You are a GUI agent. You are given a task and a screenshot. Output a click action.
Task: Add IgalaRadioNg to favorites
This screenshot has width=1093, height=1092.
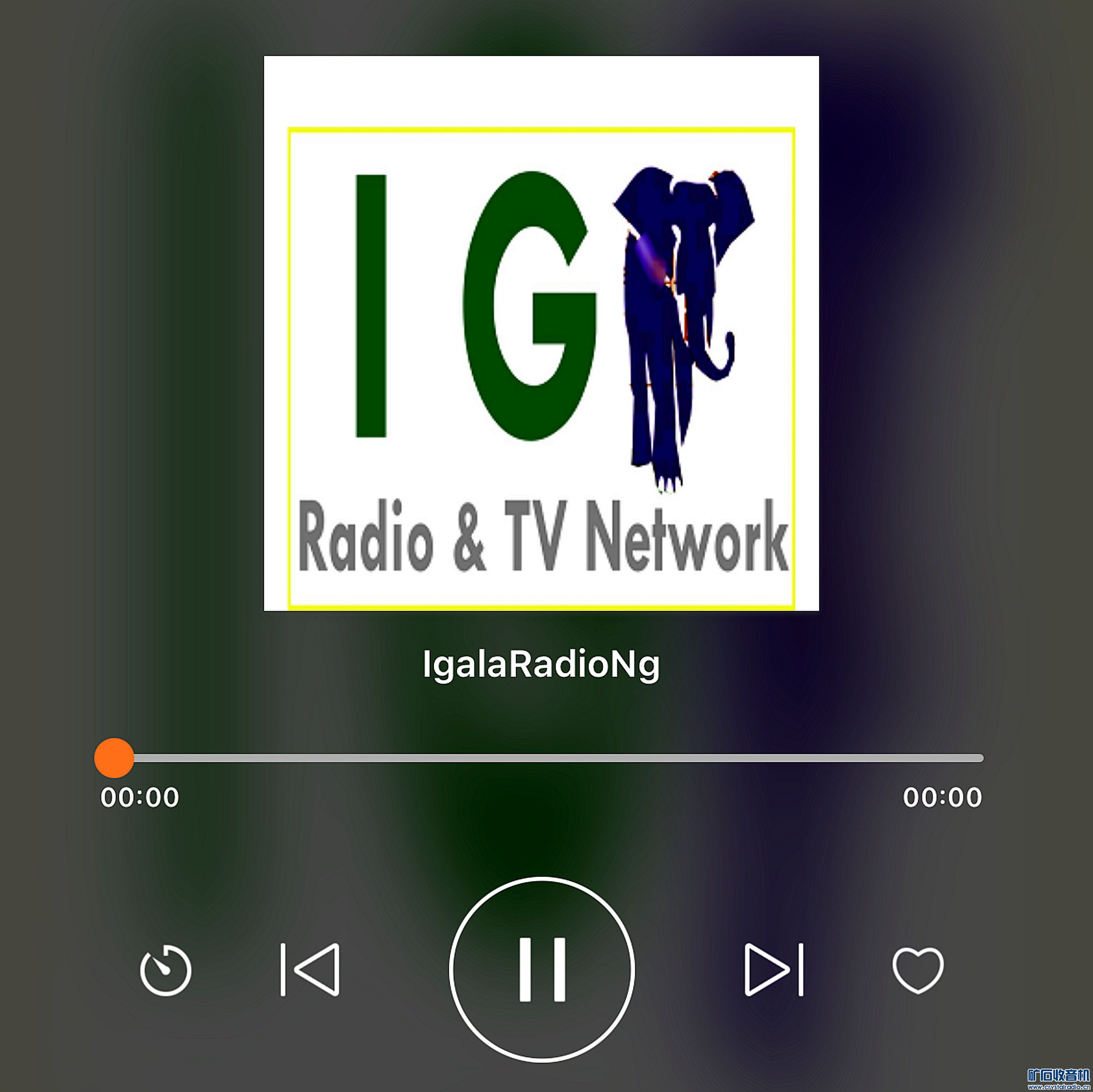[x=918, y=970]
